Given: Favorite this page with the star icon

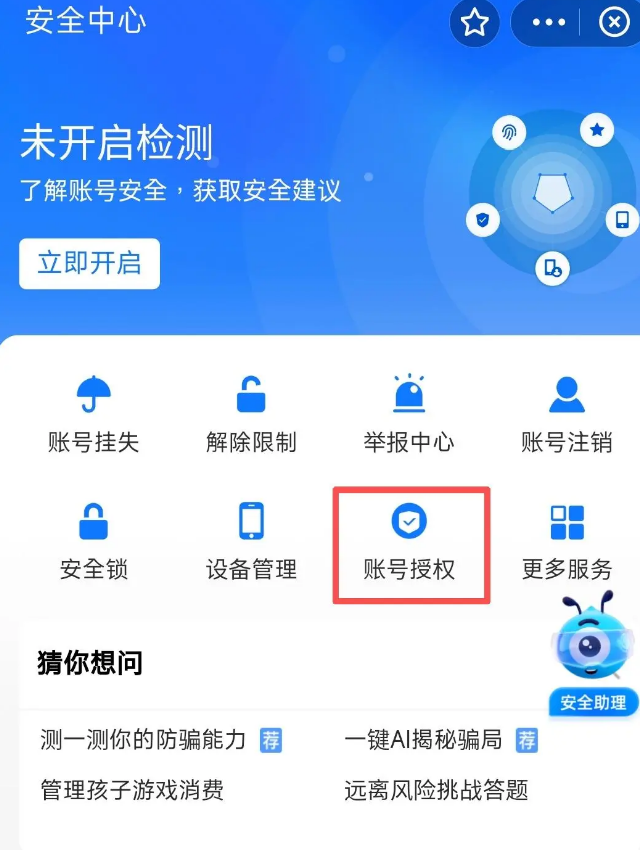Looking at the screenshot, I should pos(474,23).
